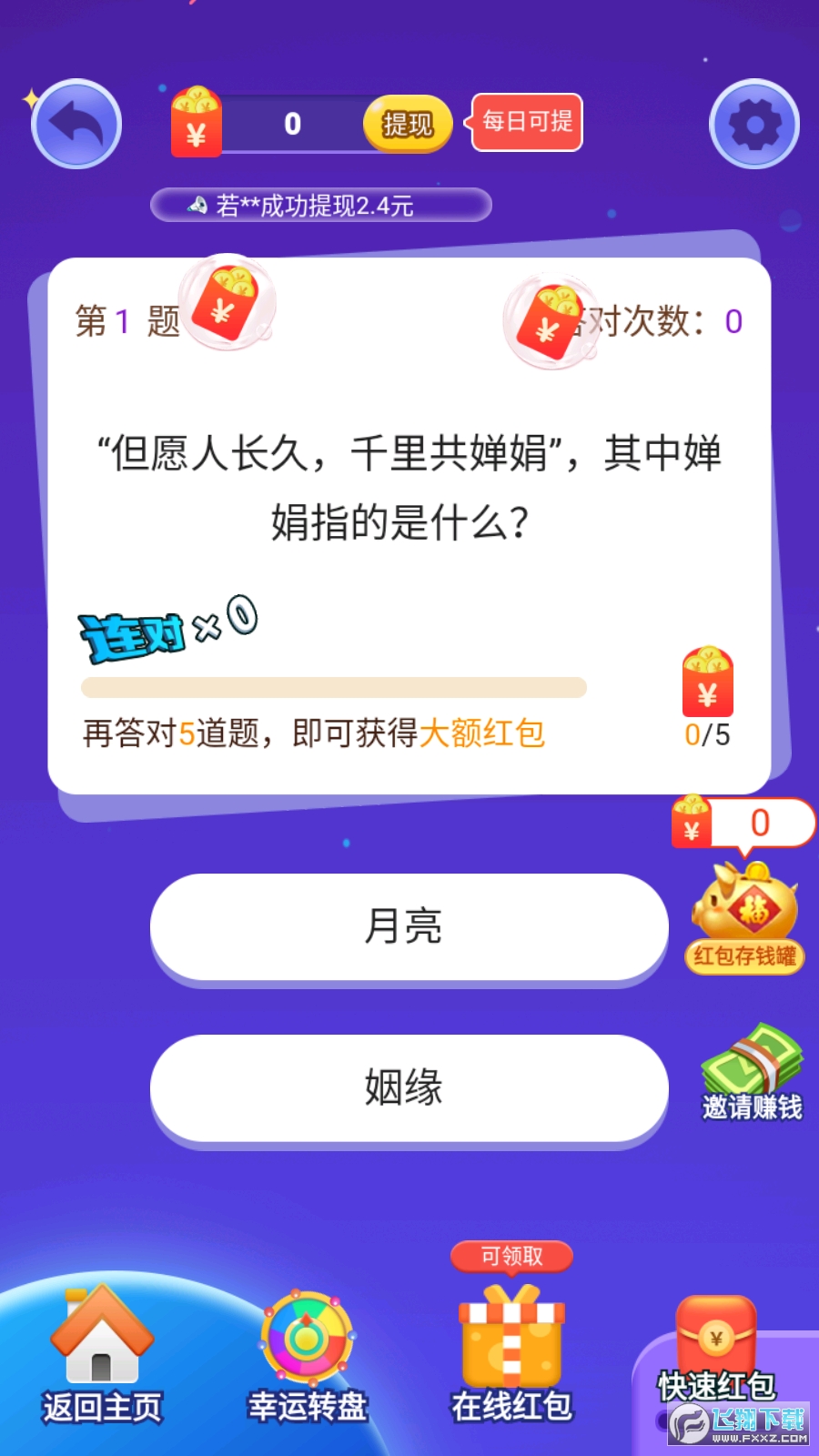Tap red packet bubble beside 第1题
819x1456 pixels.
coord(227,303)
